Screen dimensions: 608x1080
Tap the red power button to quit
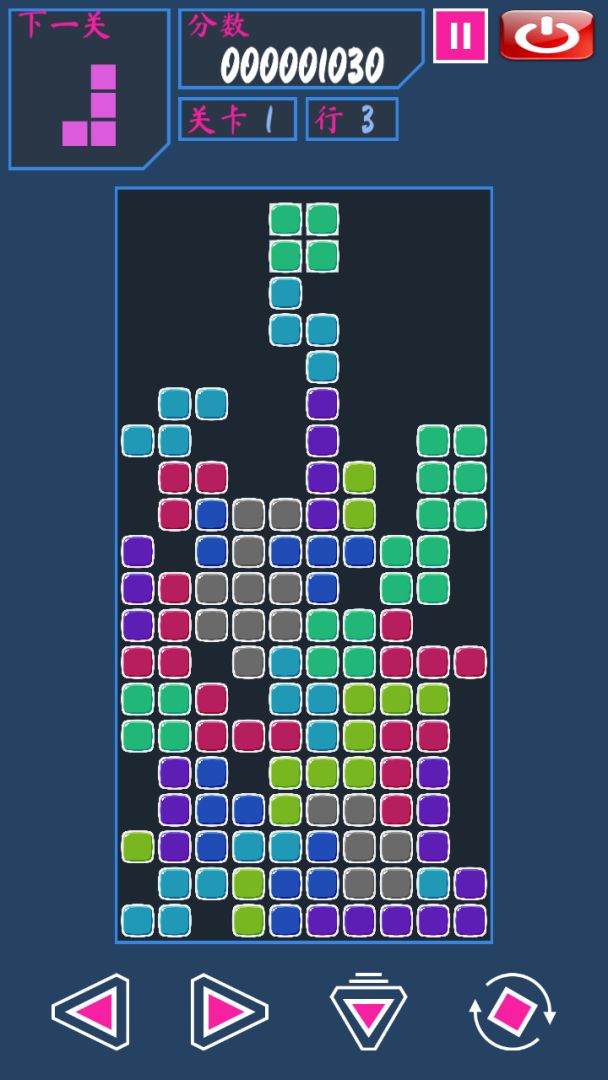click(x=547, y=36)
